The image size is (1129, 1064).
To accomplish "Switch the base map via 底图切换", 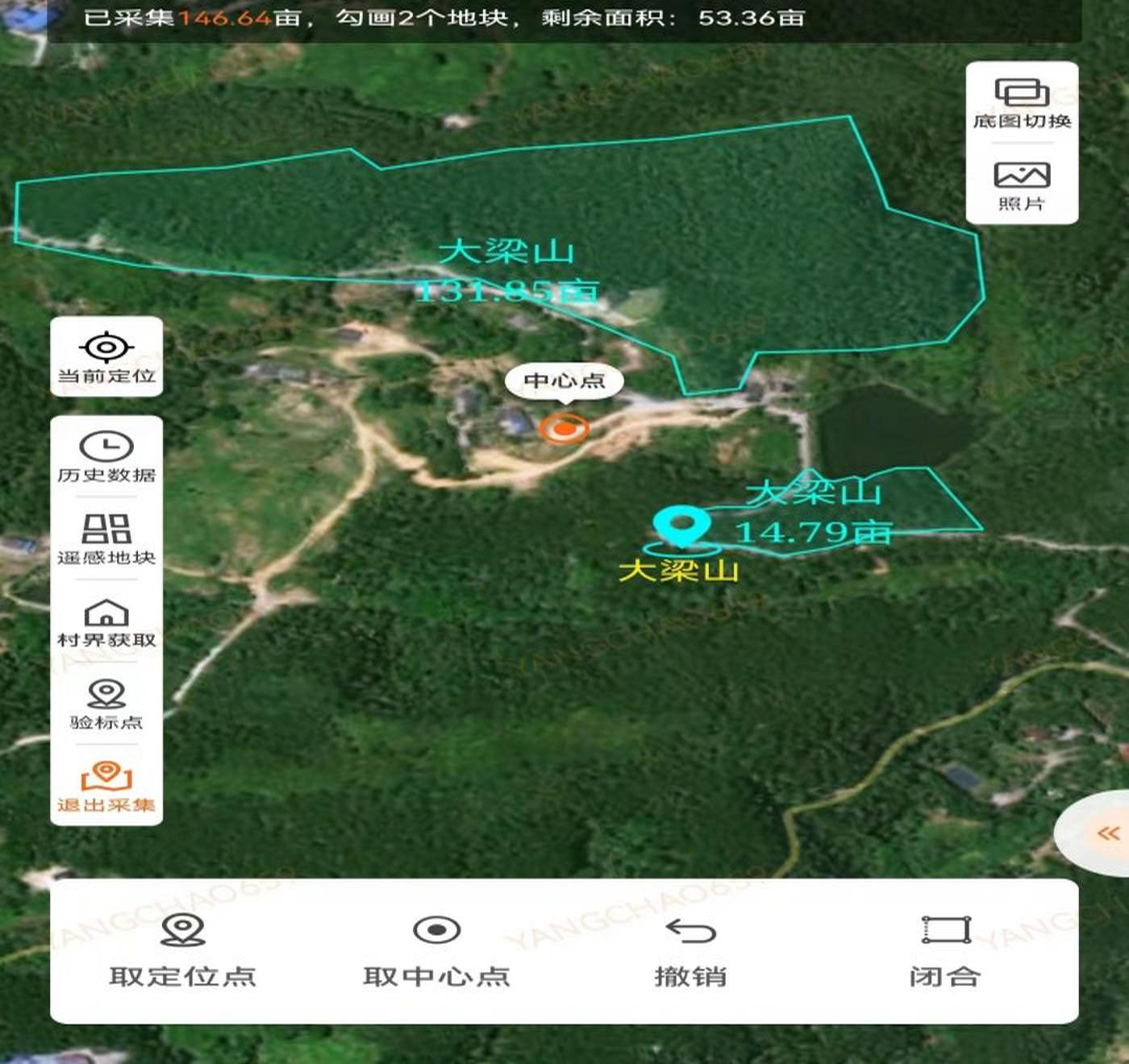I will [x=1022, y=104].
